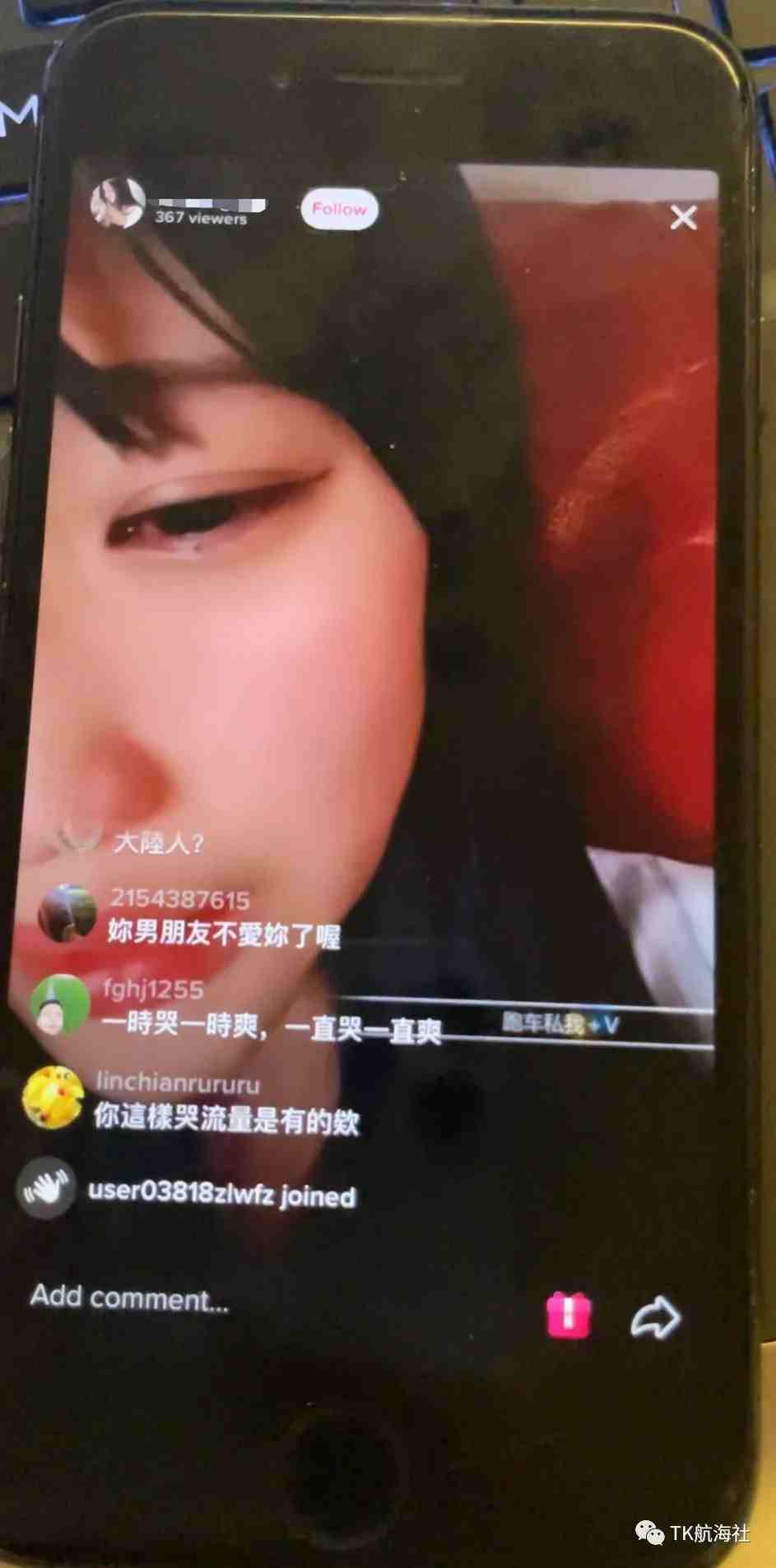View fghj1255's profile from the comment

click(x=59, y=1005)
